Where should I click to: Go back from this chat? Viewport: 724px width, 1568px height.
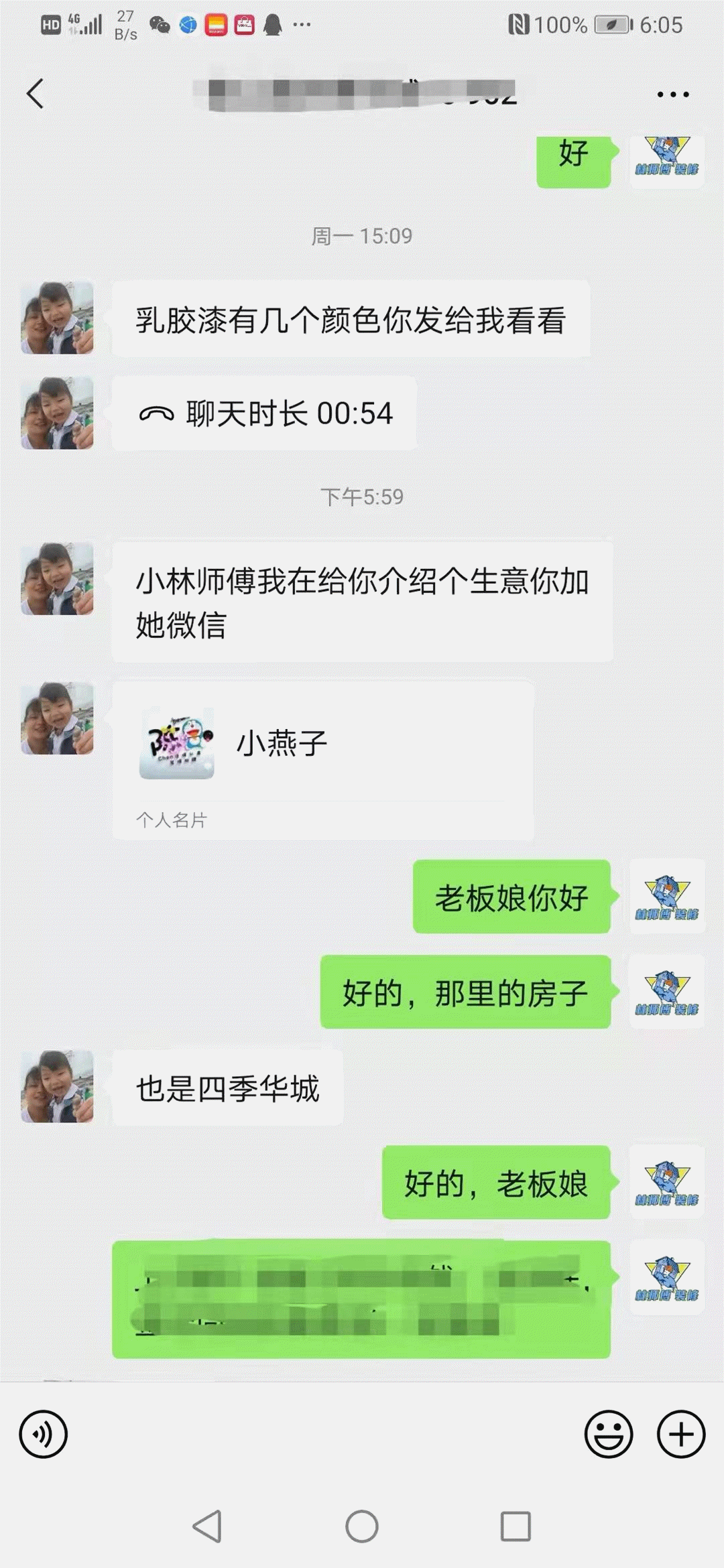(x=36, y=93)
